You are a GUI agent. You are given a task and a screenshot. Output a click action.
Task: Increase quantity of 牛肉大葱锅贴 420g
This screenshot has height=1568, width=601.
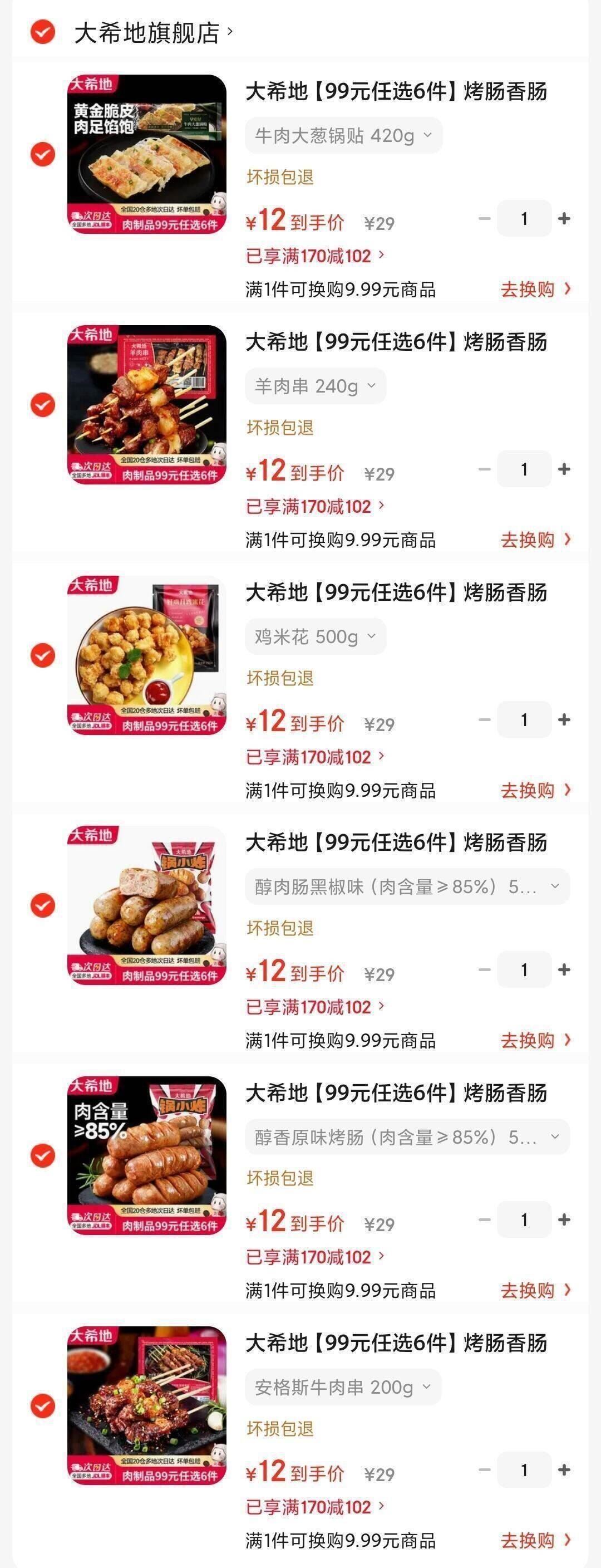tap(564, 218)
